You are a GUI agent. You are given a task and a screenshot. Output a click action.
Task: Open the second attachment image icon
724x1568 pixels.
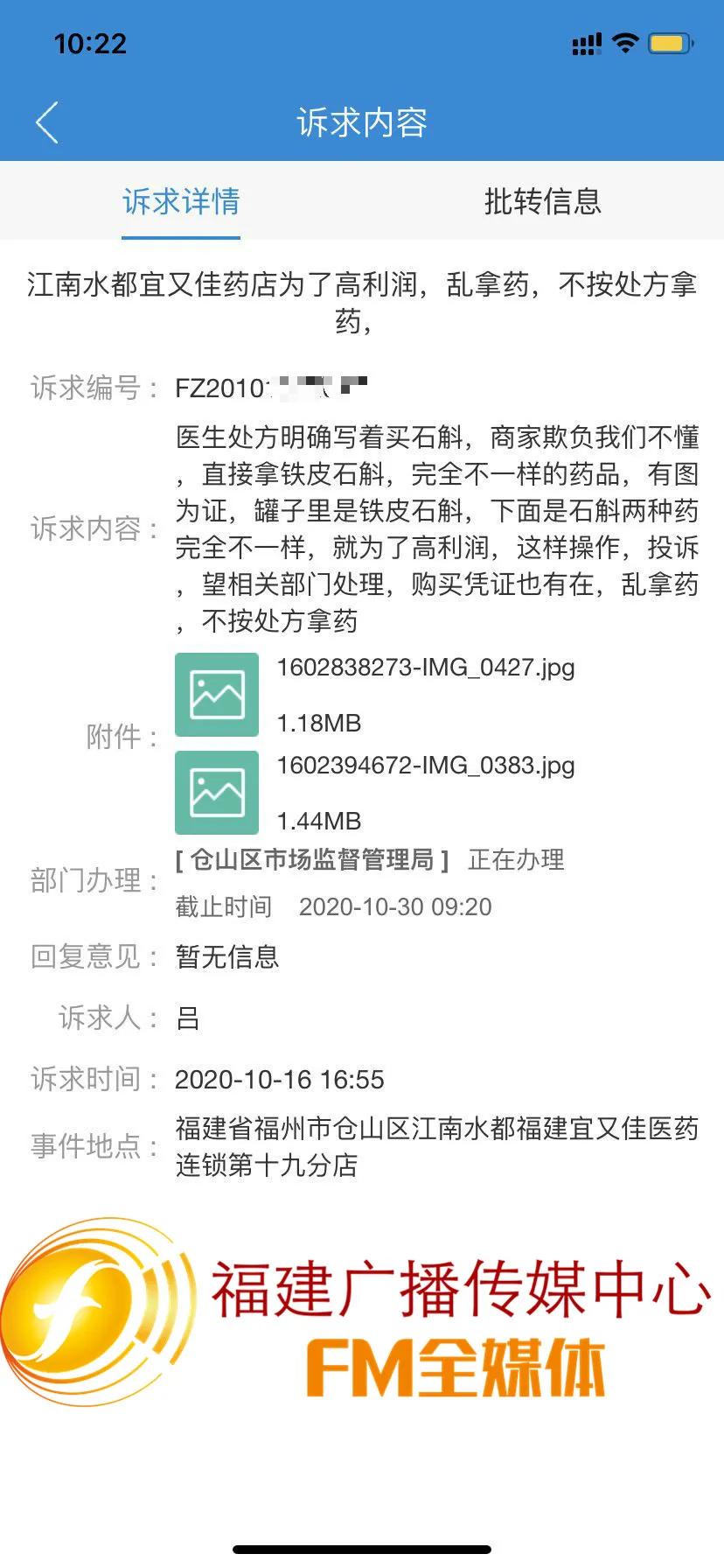click(x=216, y=793)
